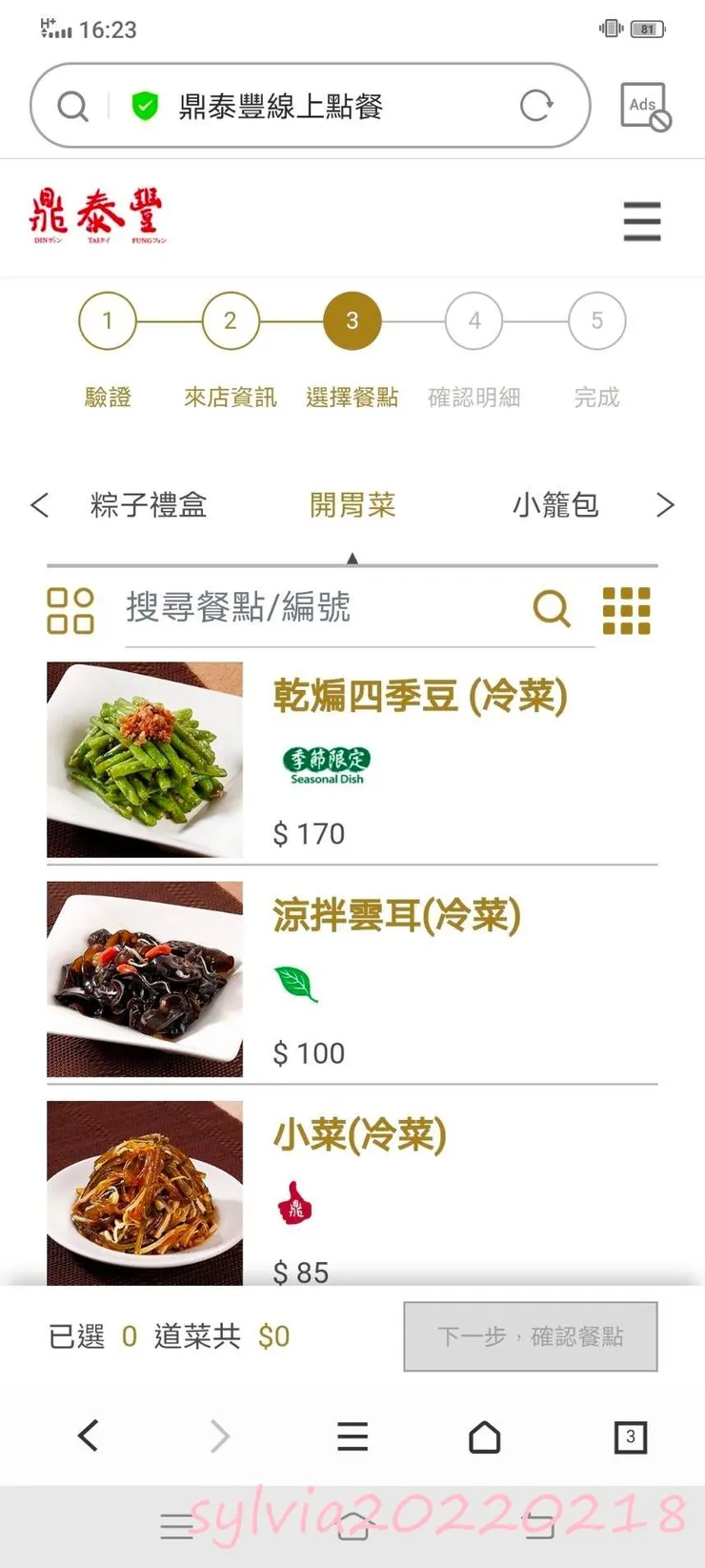Viewport: 705px width, 1568px height.
Task: Tap the 下一步，確認餐點 button
Action: tap(530, 1336)
